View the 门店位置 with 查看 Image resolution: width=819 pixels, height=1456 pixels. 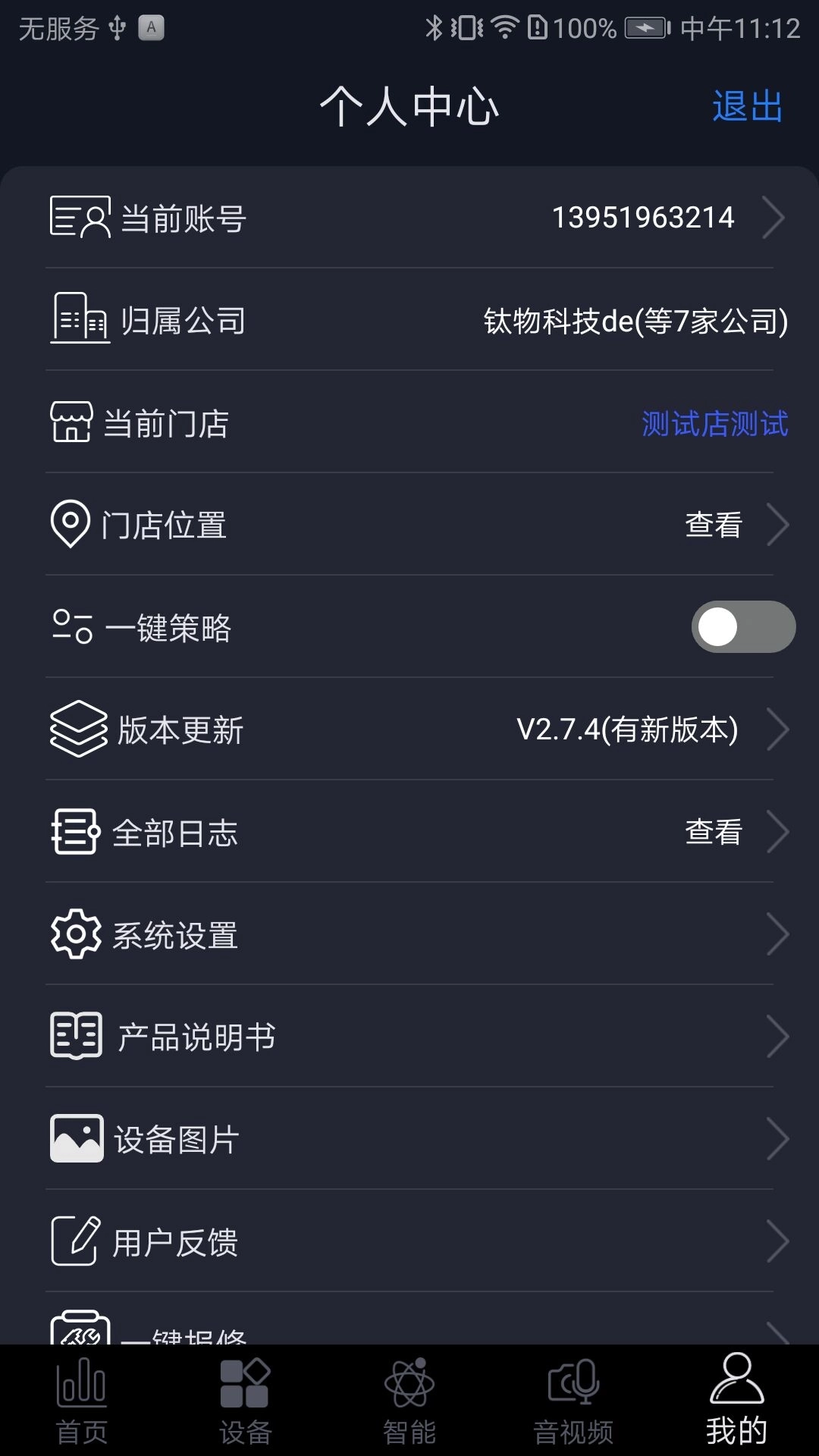711,525
